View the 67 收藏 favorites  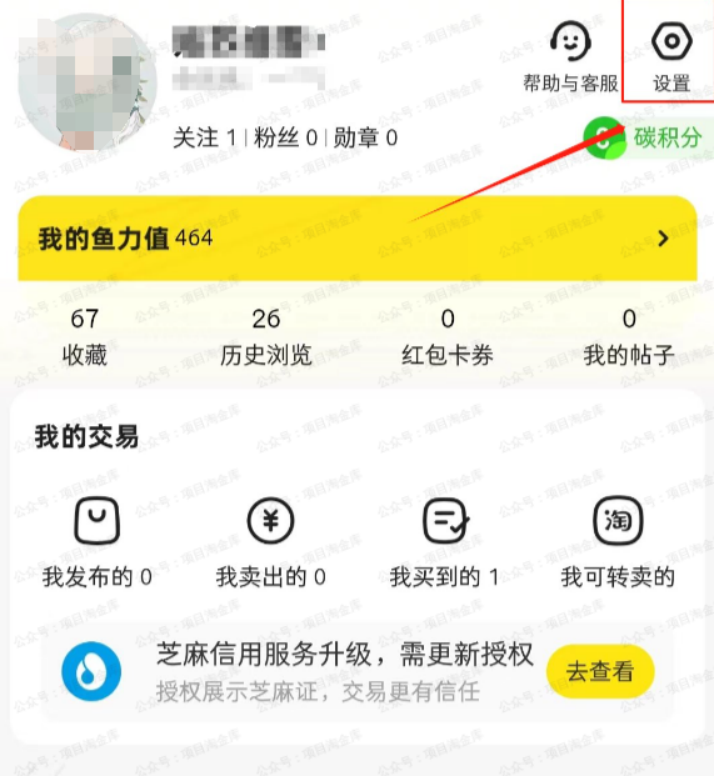click(85, 337)
